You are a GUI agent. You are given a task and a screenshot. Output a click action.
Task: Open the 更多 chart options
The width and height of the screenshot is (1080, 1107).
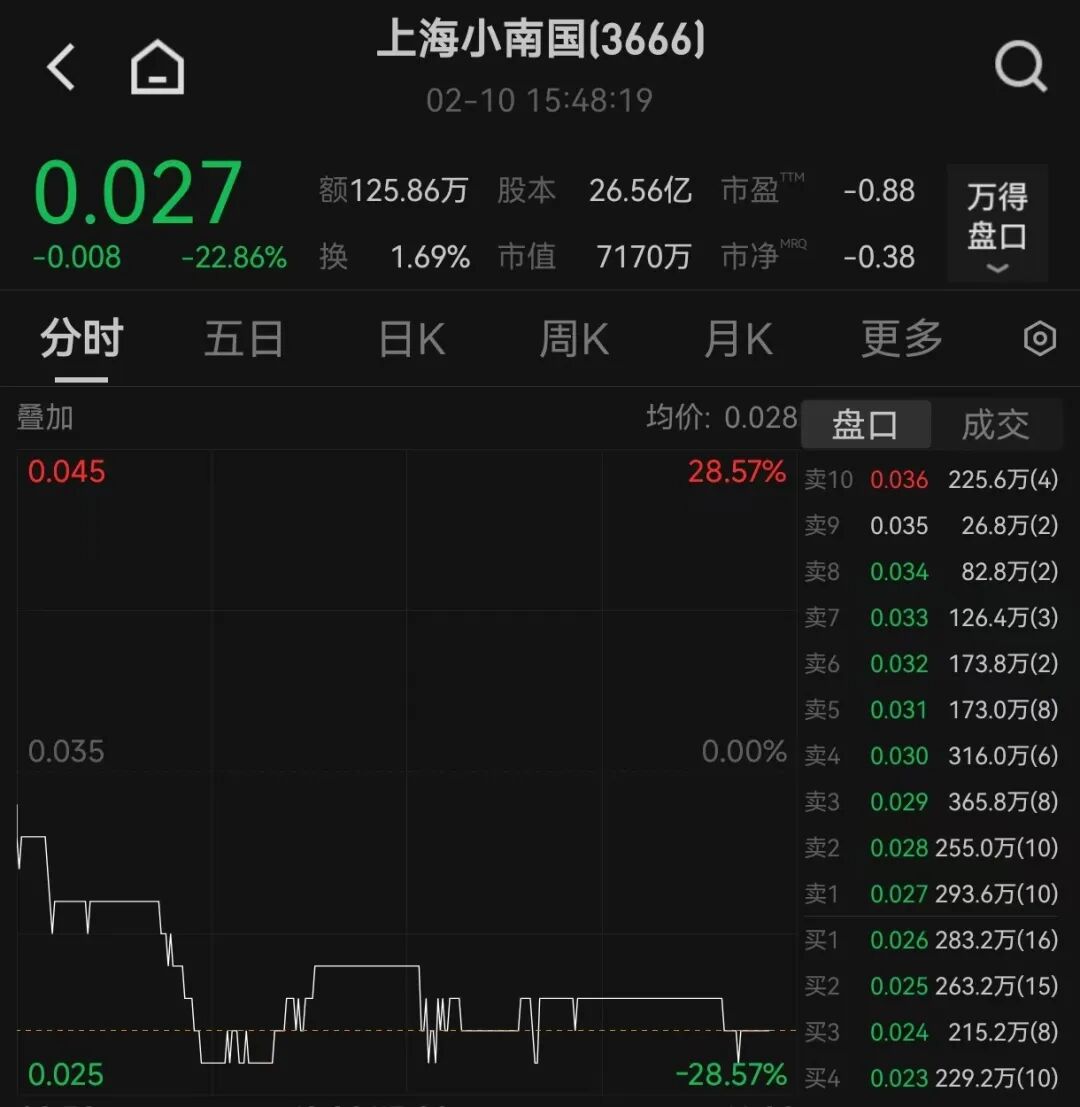click(901, 340)
